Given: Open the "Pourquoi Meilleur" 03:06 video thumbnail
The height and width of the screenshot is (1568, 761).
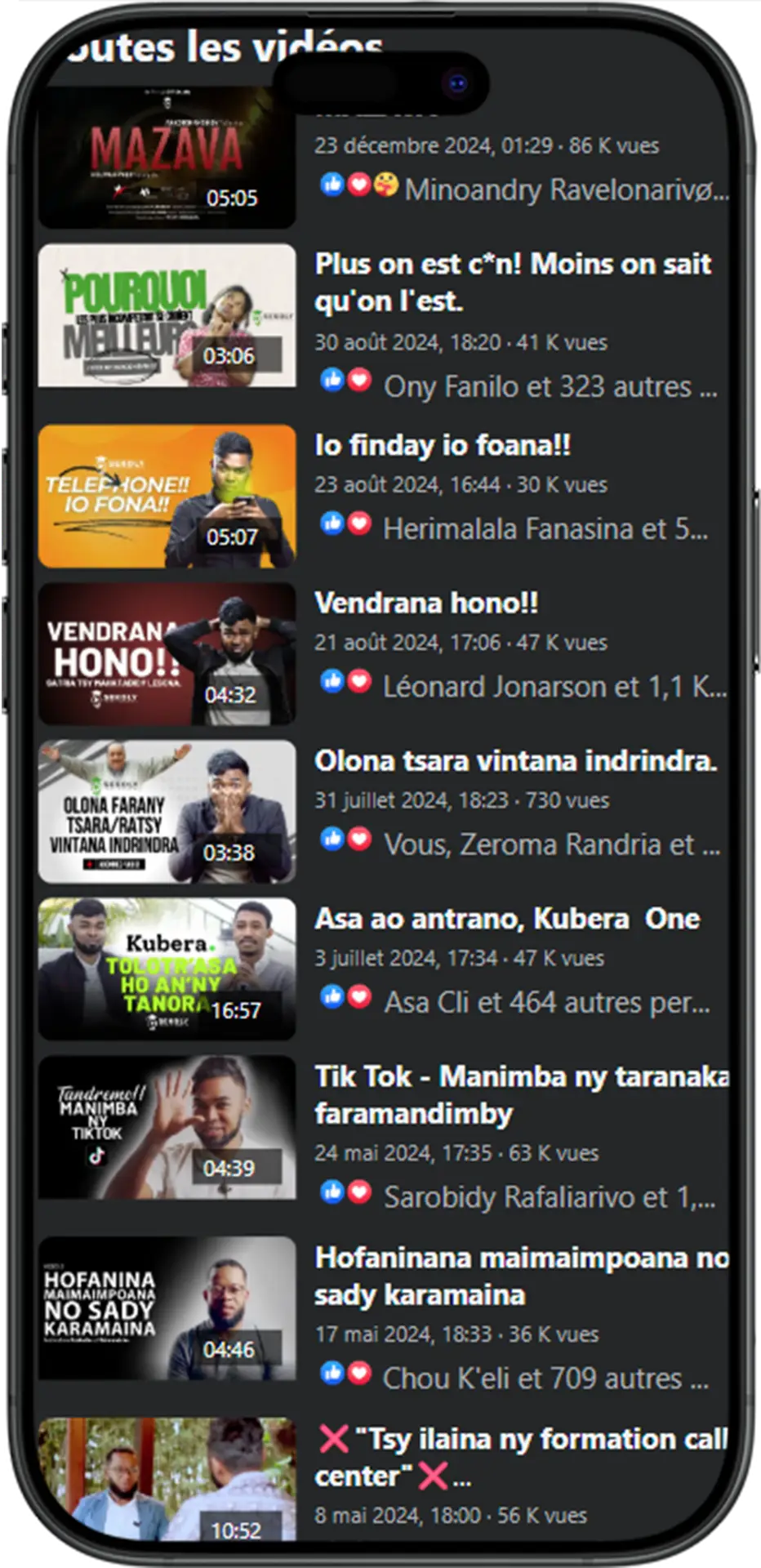Looking at the screenshot, I should point(167,315).
